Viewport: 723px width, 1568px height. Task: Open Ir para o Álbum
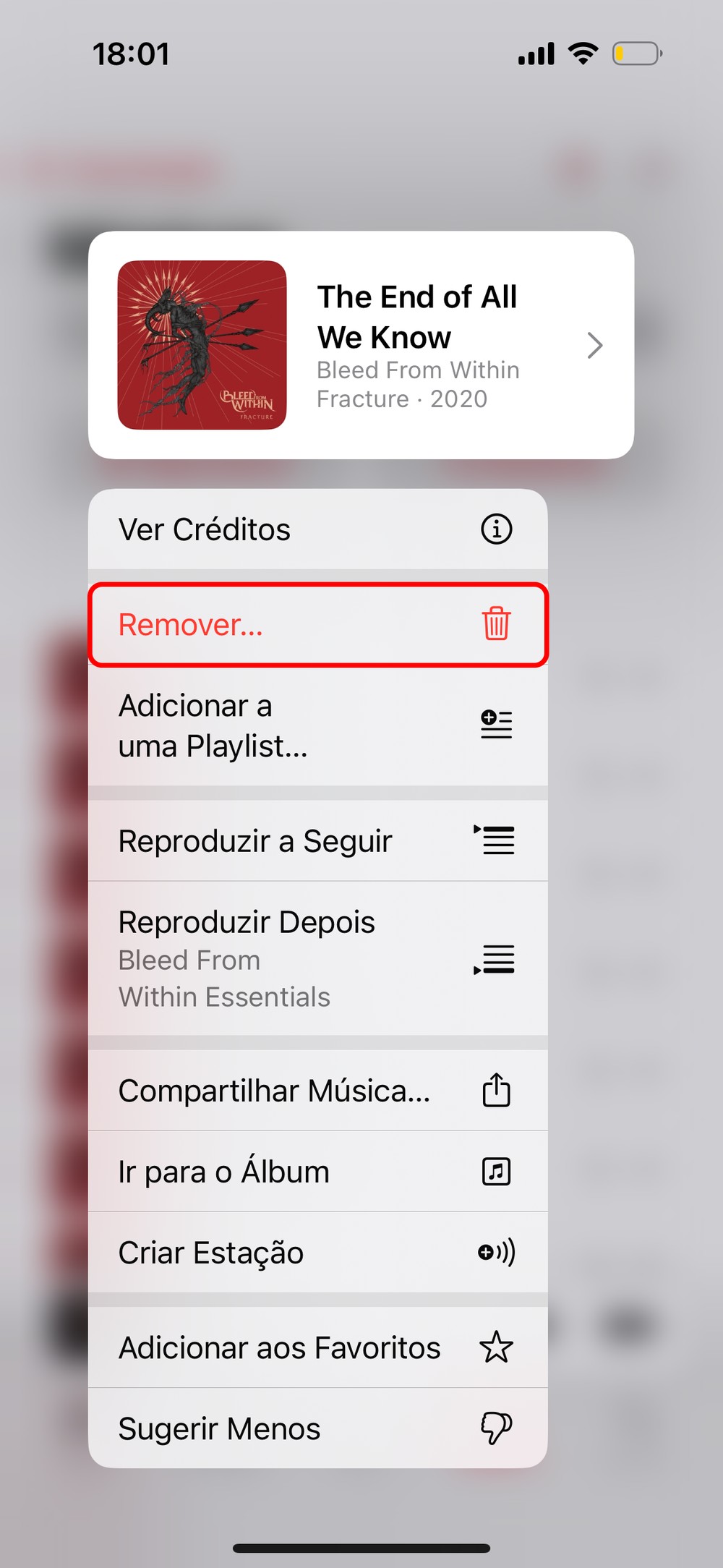(317, 1172)
